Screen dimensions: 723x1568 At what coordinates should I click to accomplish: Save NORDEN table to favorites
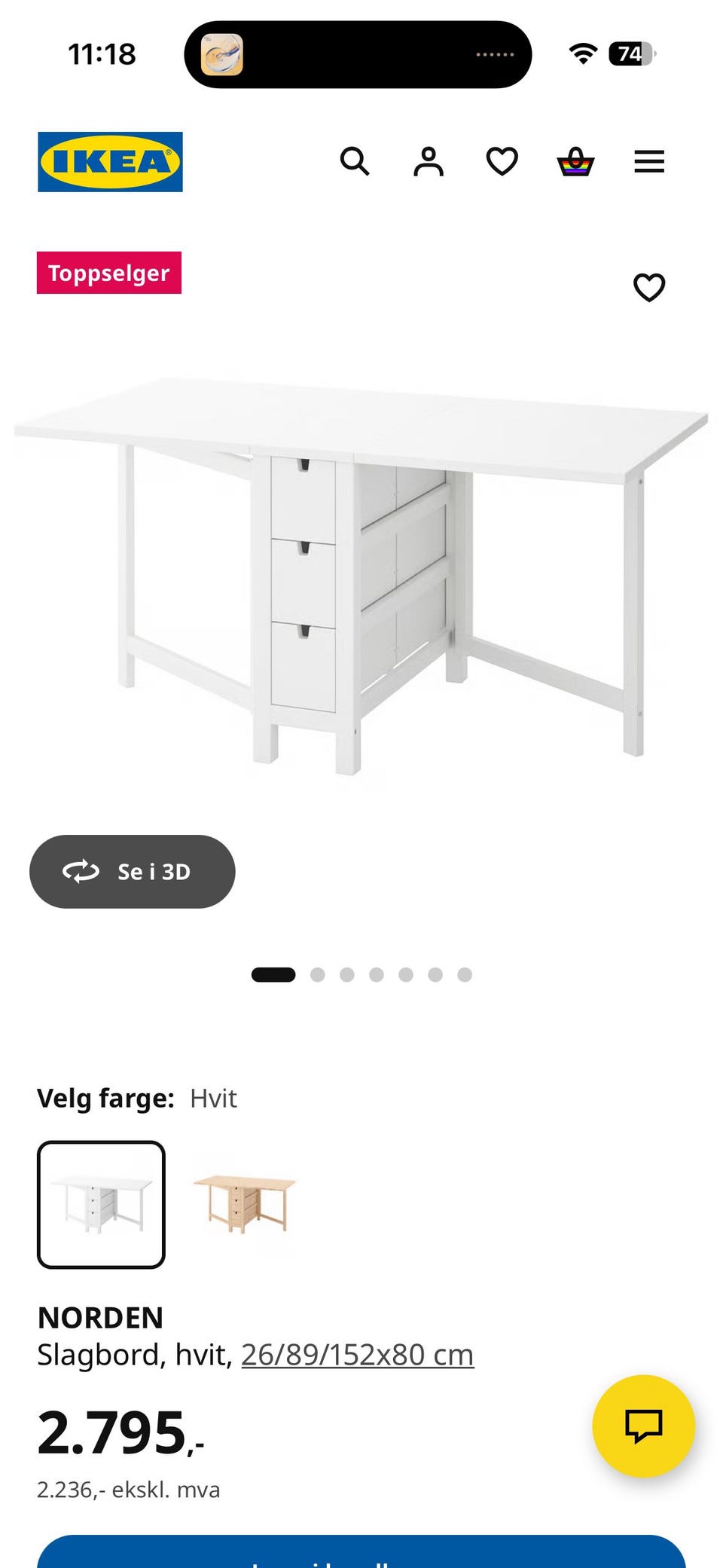[x=649, y=287]
